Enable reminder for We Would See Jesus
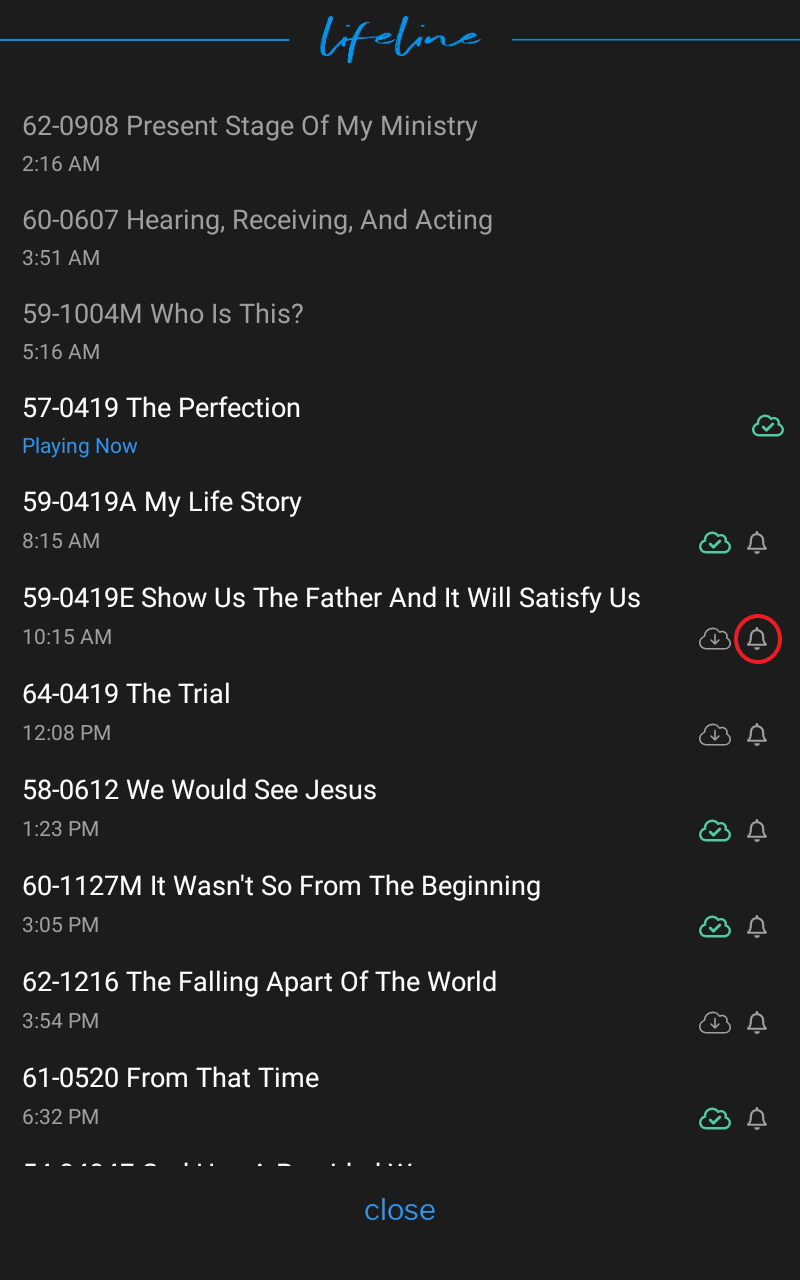 point(757,831)
